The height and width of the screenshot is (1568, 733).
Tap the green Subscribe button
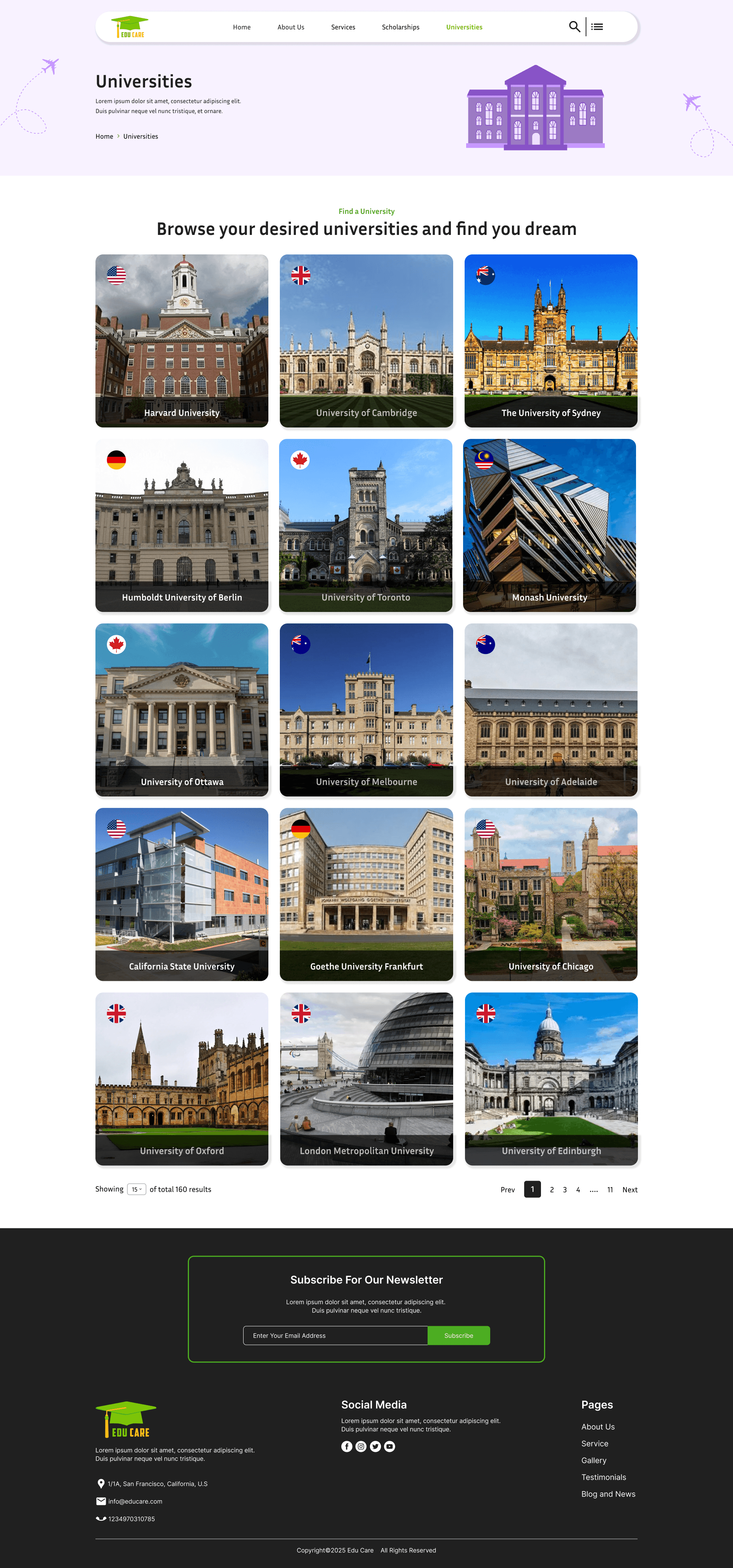click(459, 1335)
